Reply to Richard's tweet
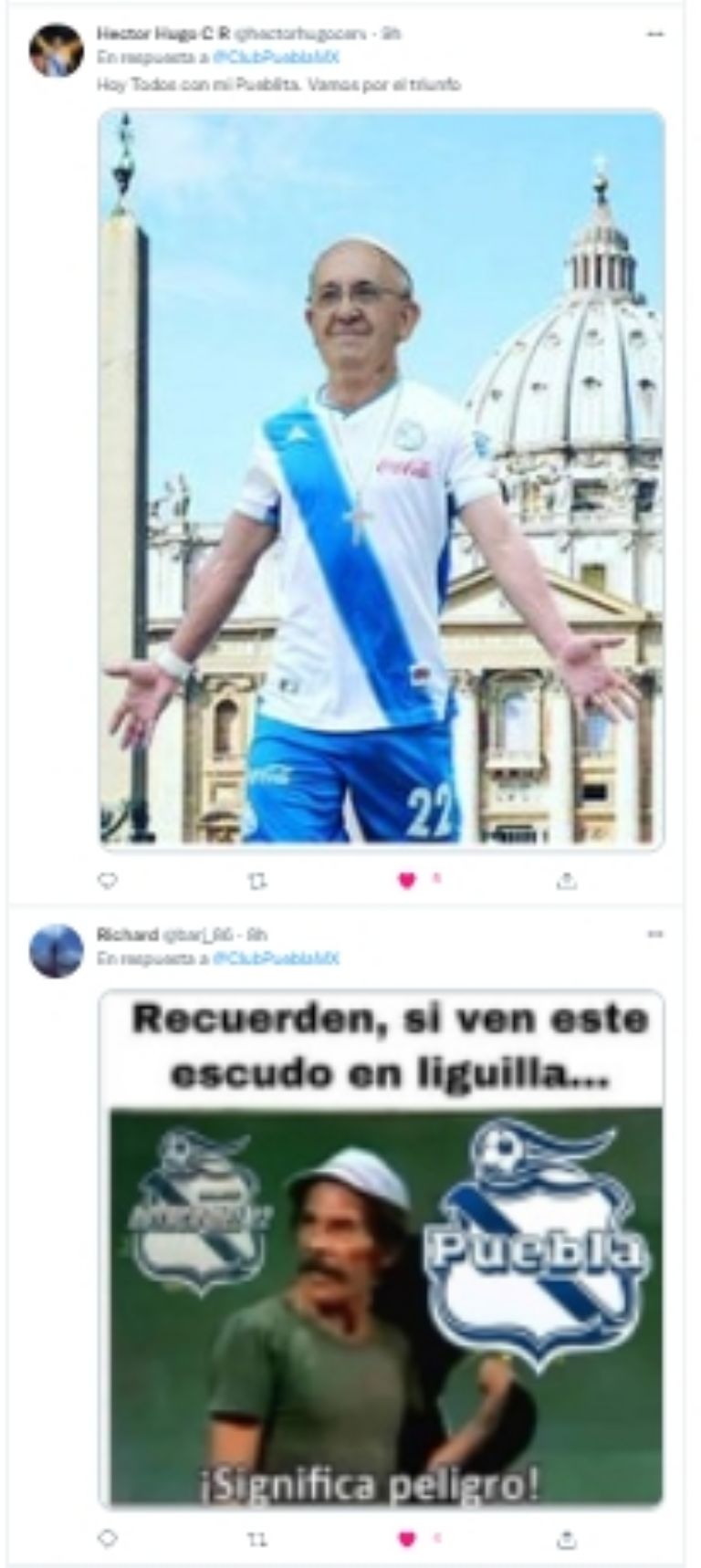Image resolution: width=701 pixels, height=1568 pixels. coord(108,1539)
